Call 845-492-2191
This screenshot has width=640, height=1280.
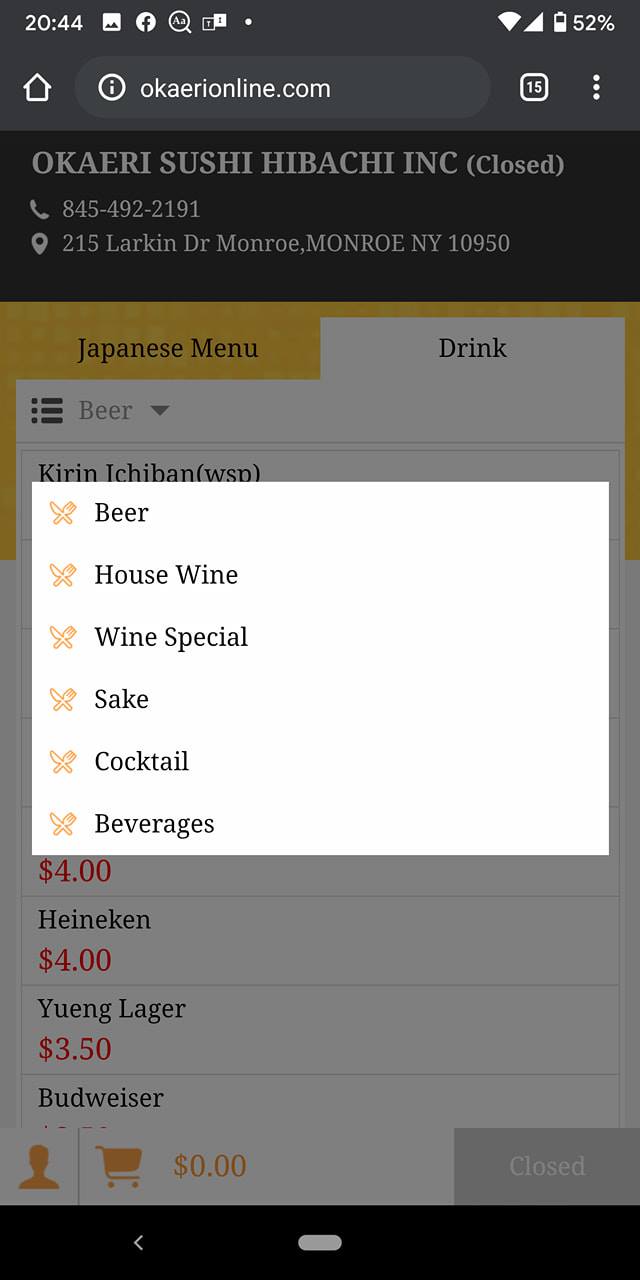pos(130,209)
